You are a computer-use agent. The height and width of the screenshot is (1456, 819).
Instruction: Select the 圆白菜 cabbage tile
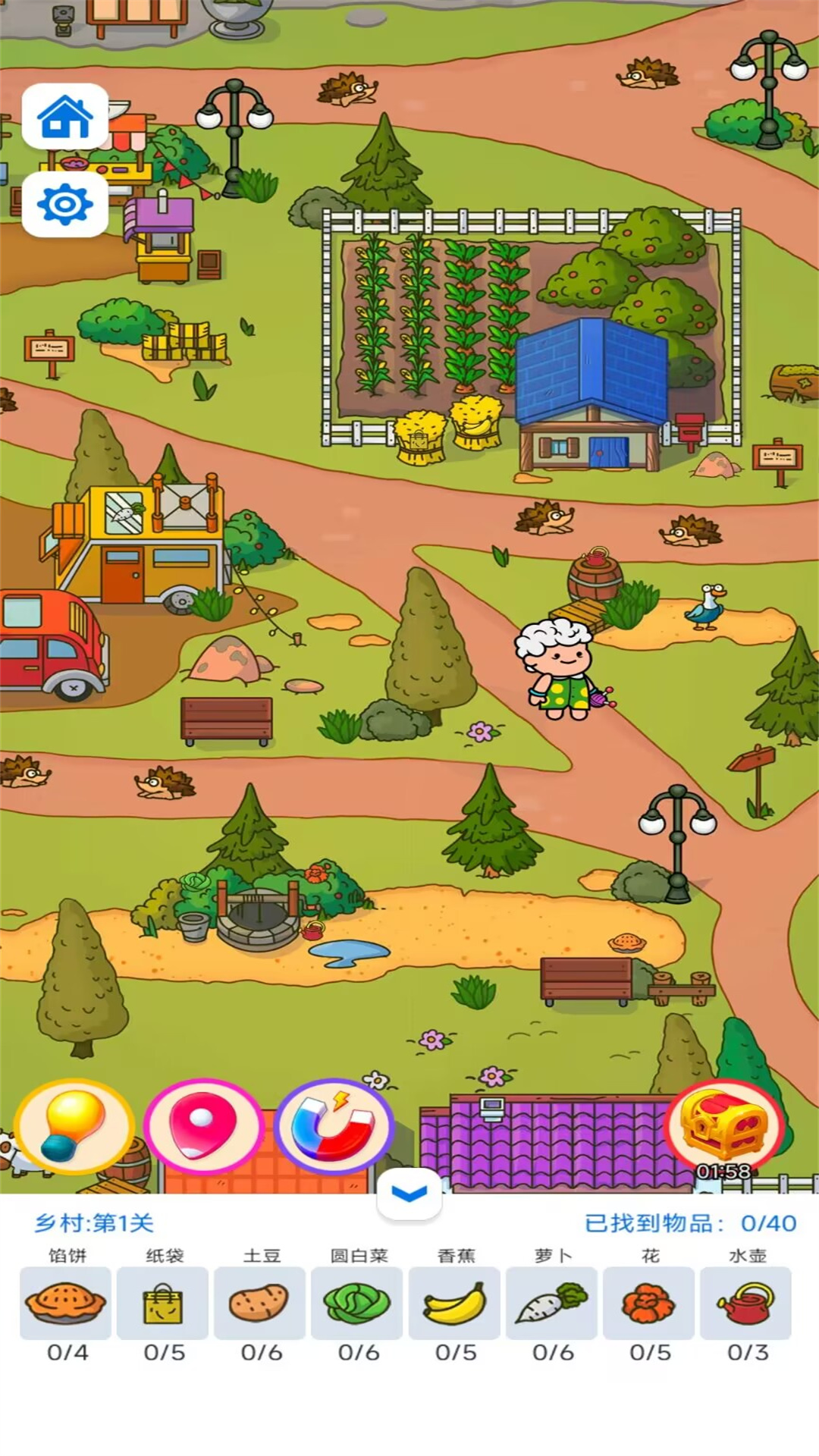357,1303
